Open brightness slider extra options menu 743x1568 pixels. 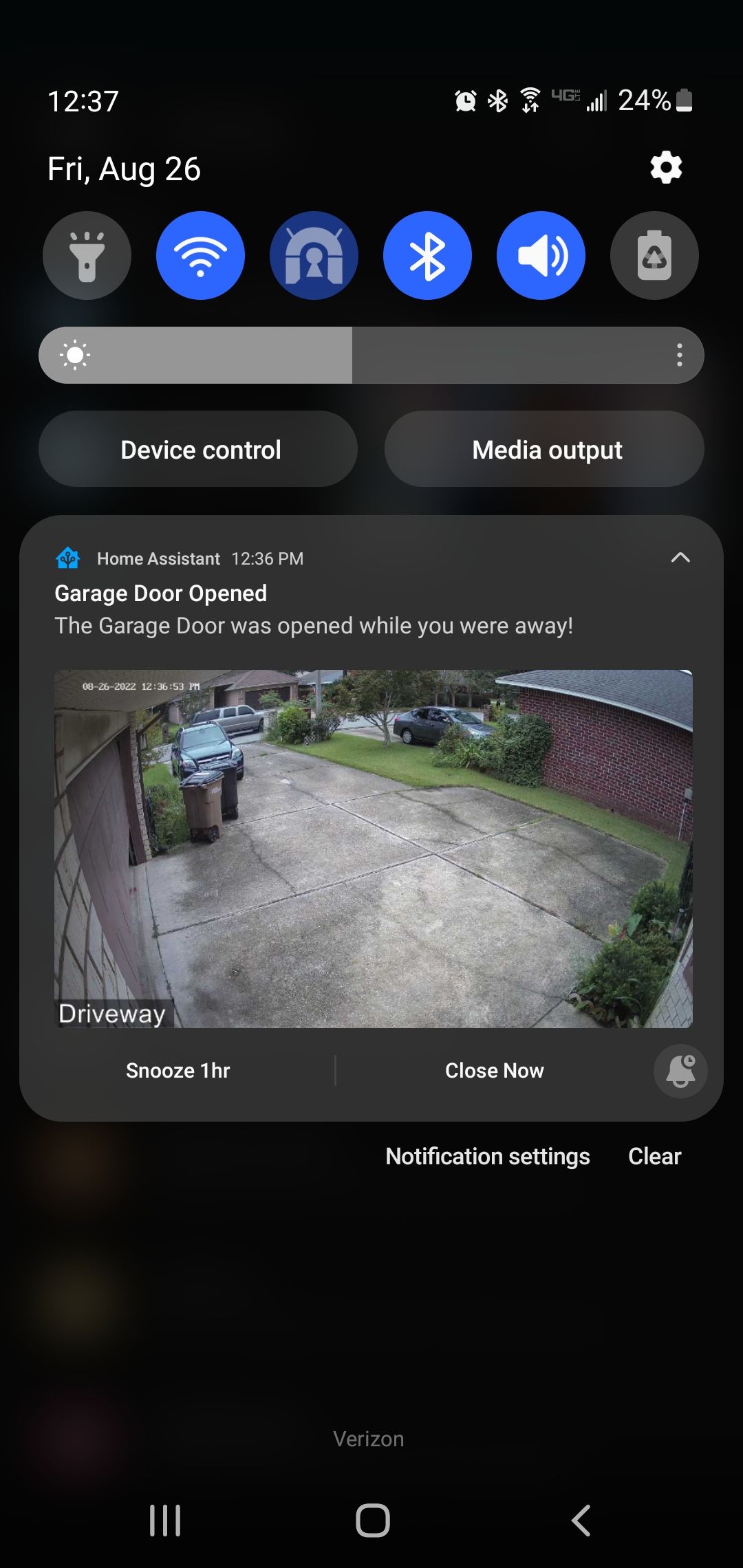[680, 355]
